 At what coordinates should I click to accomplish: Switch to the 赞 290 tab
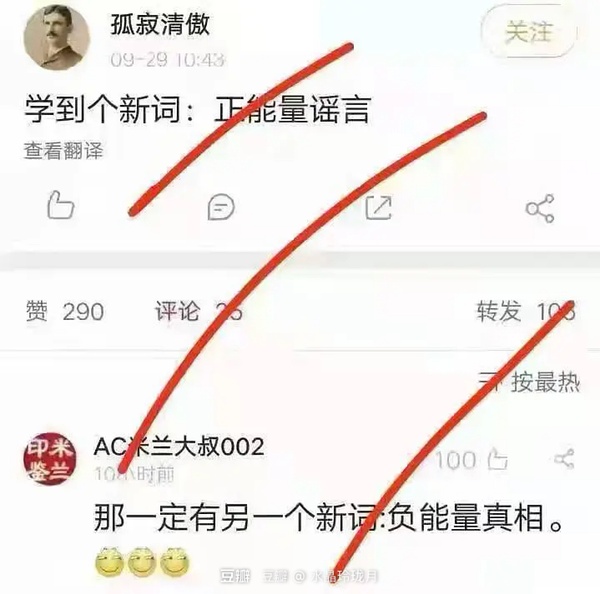click(x=64, y=312)
